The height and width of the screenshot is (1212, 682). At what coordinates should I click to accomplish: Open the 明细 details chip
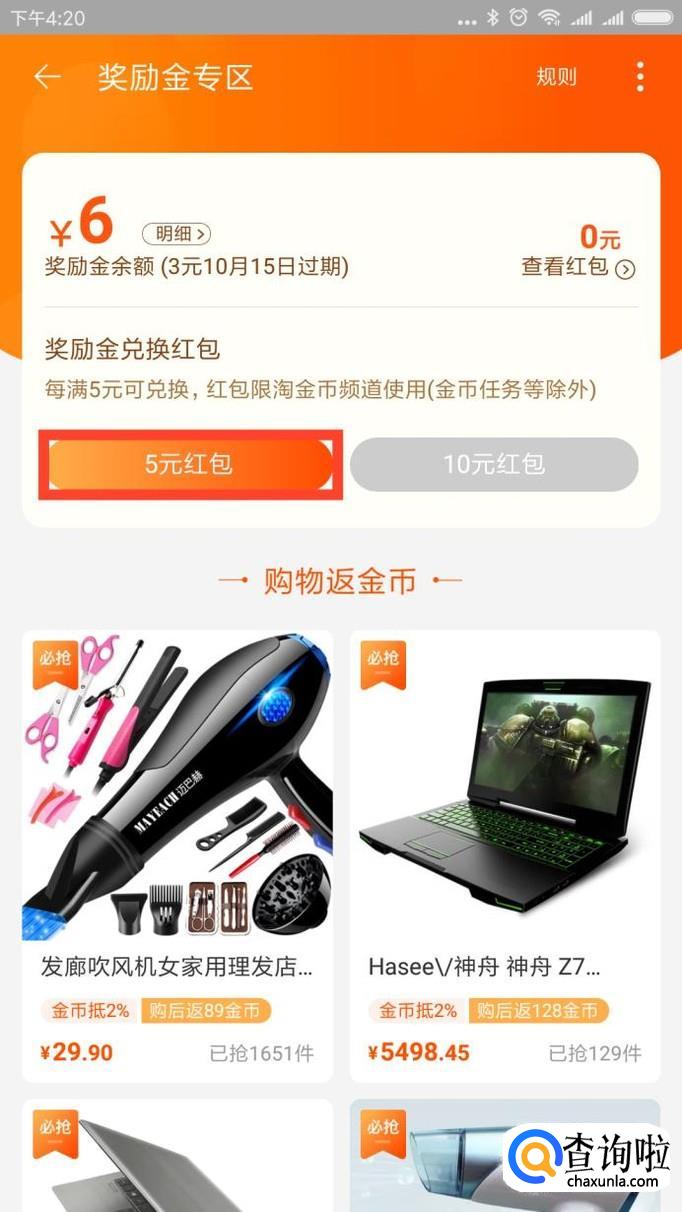(177, 234)
